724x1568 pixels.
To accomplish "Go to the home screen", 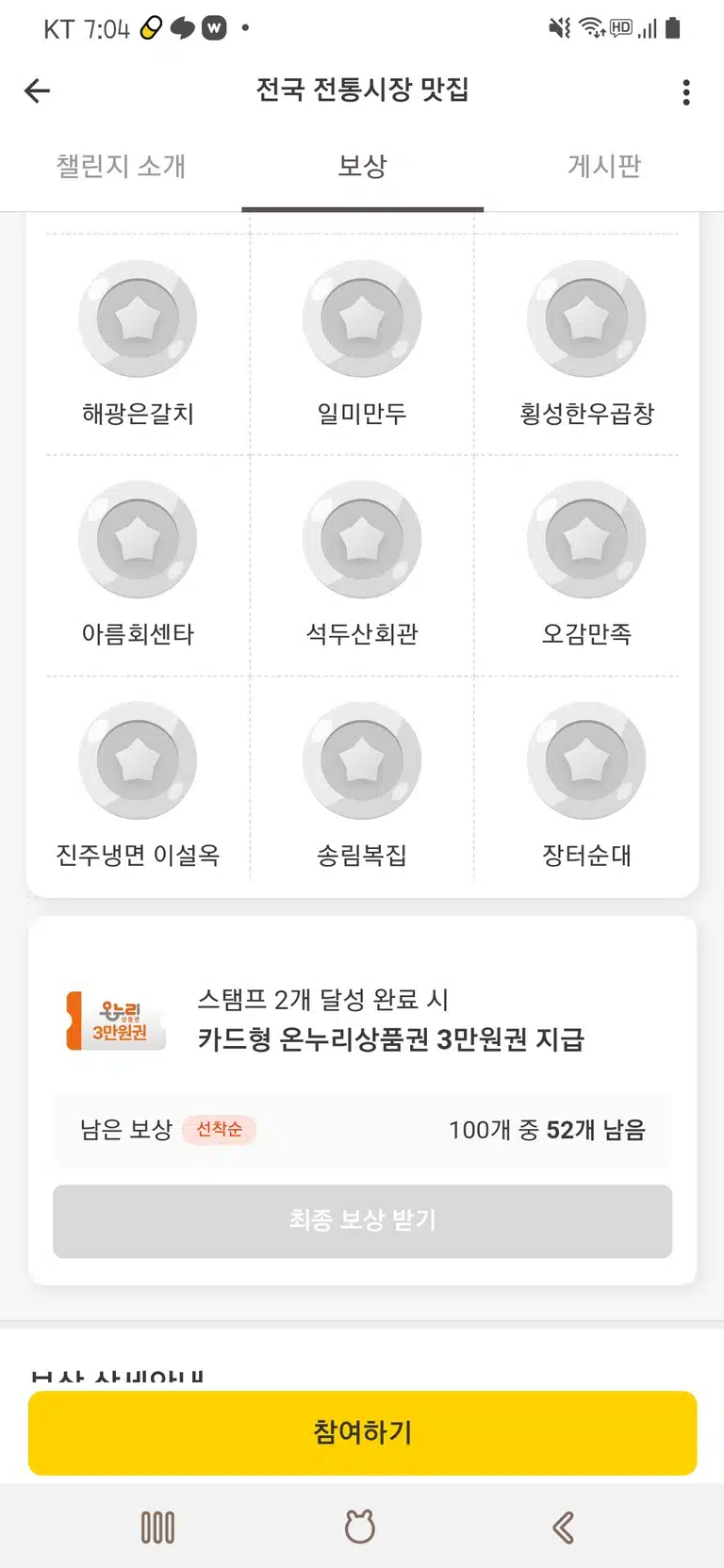I will click(x=360, y=1527).
